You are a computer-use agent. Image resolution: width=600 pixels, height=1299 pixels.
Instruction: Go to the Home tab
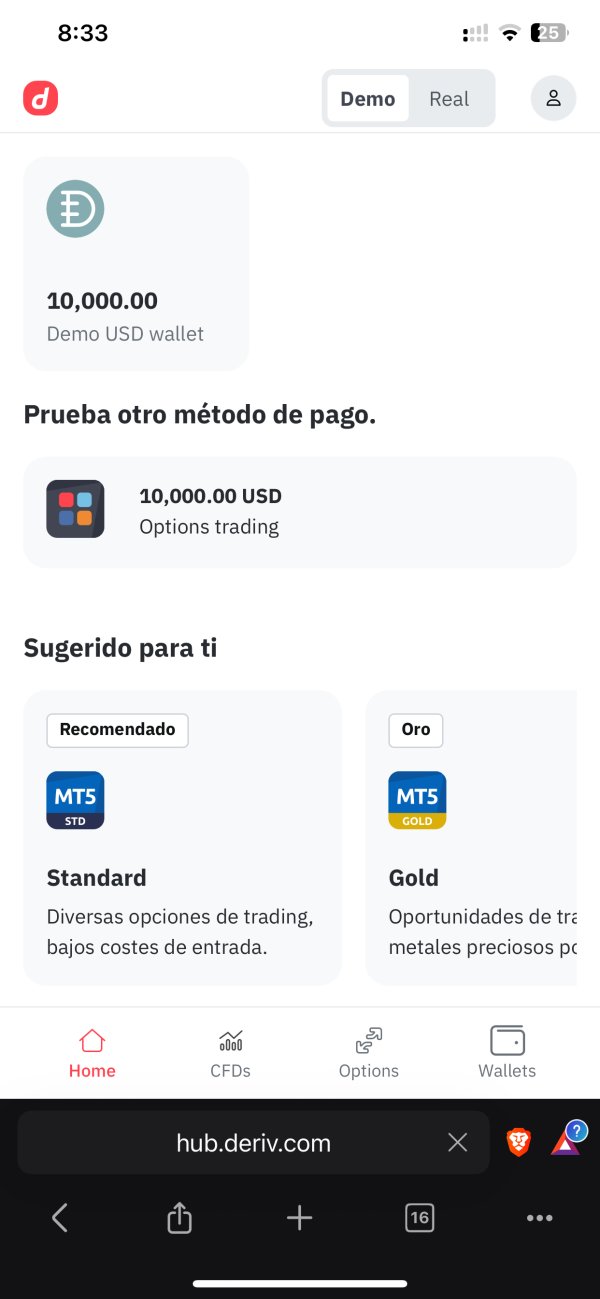click(92, 1053)
